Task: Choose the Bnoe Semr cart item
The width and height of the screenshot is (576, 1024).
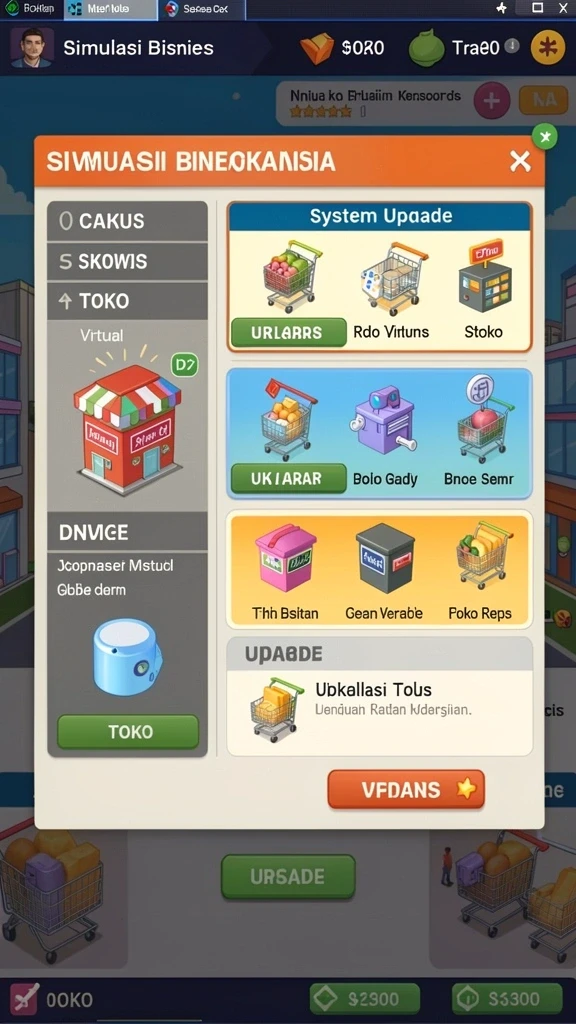Action: click(x=479, y=432)
